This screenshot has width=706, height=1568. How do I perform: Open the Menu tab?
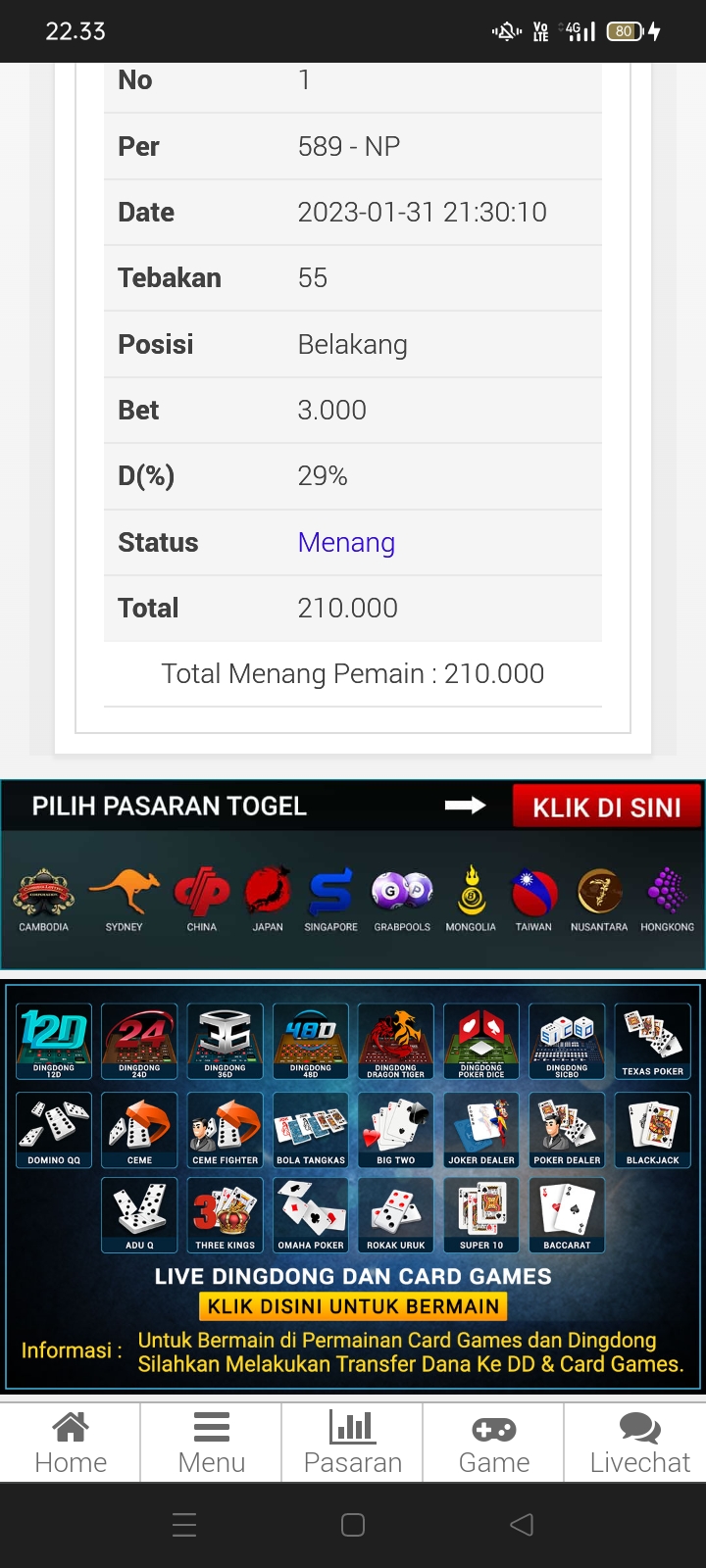211,1443
